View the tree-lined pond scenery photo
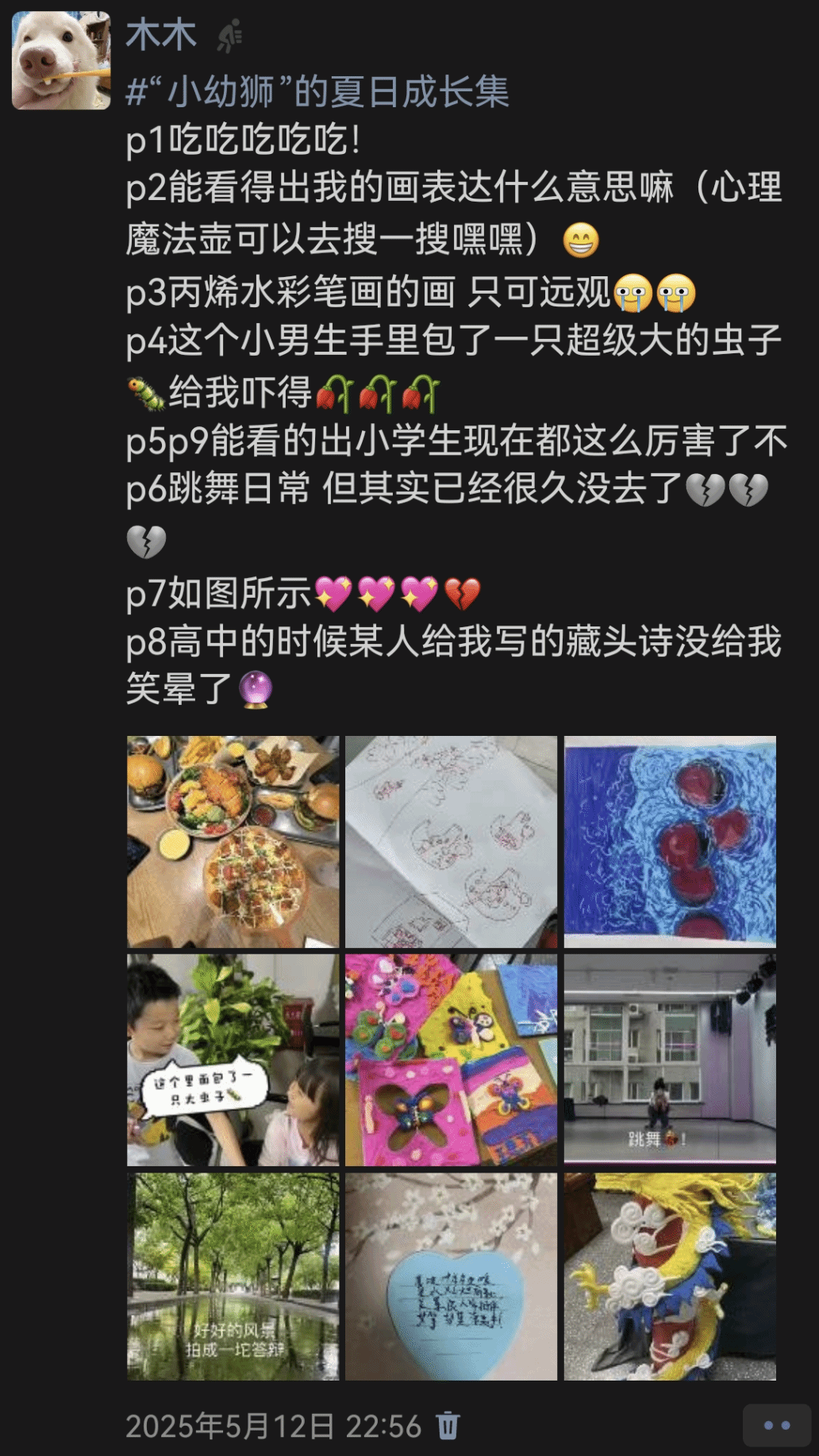Image resolution: width=819 pixels, height=1456 pixels. click(x=233, y=1277)
